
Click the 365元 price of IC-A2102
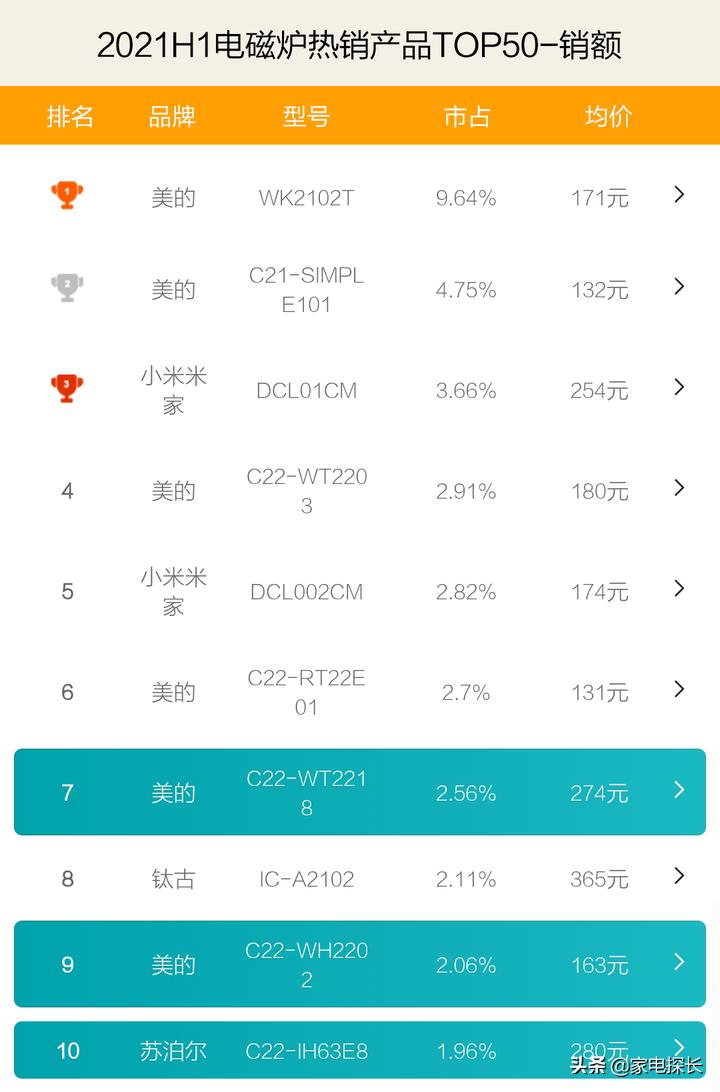point(597,878)
